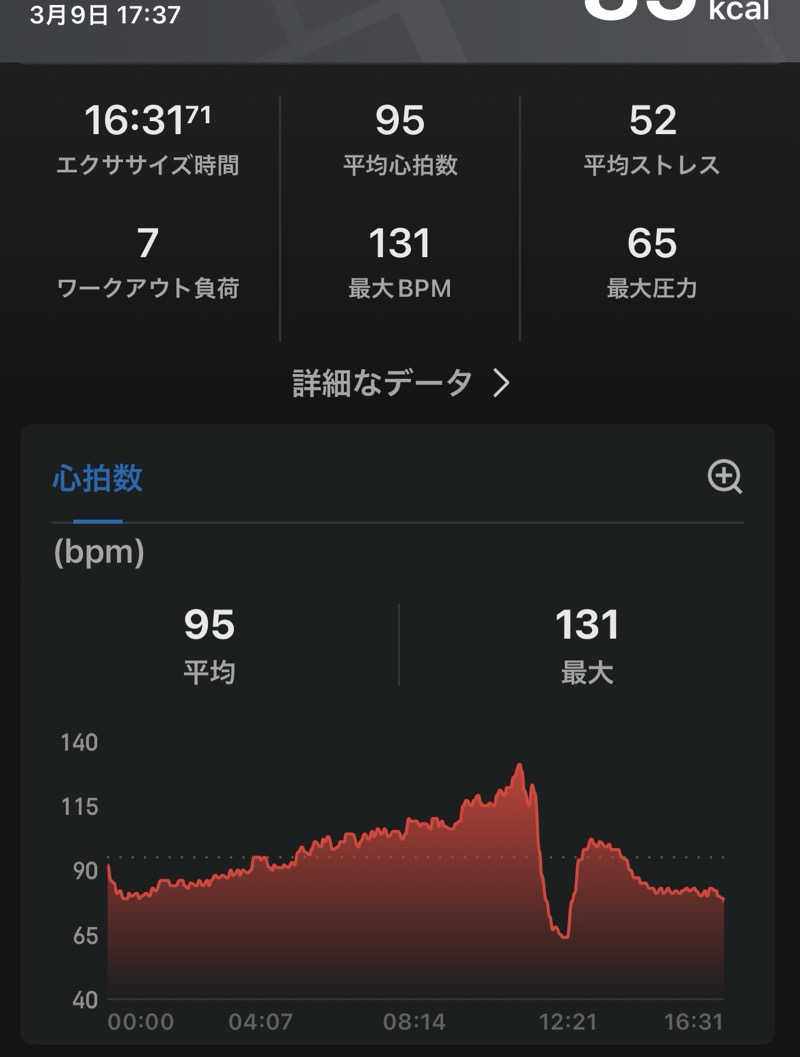Zoom in on the heart rate chart
This screenshot has width=800, height=1057.
click(725, 477)
